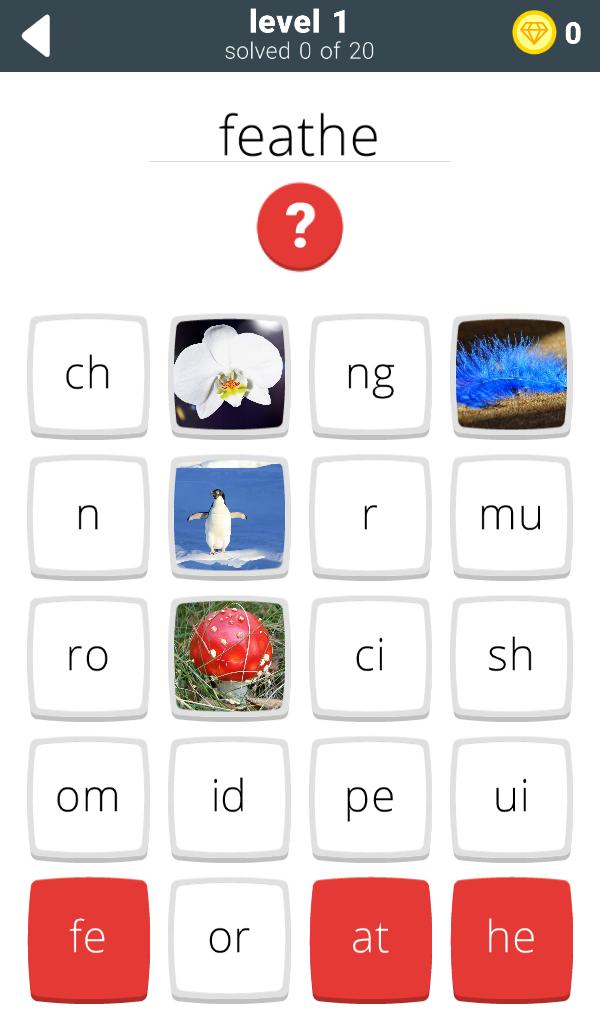The height and width of the screenshot is (1024, 600).
Task: Pick the 'ro' letter tile
Action: click(88, 656)
